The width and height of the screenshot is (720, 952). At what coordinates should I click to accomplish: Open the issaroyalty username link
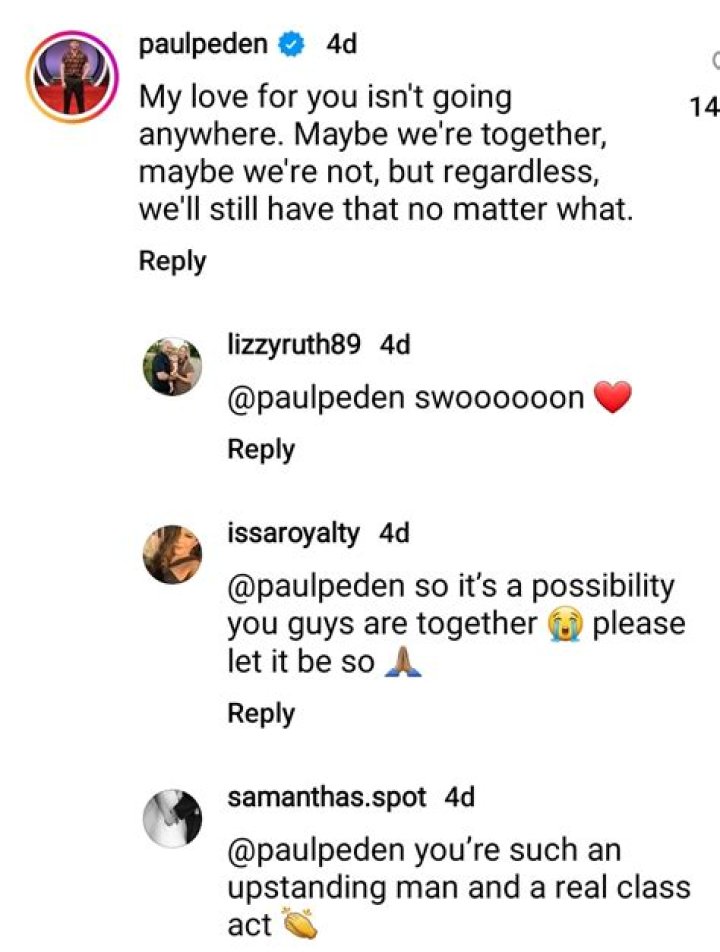pyautogui.click(x=292, y=533)
